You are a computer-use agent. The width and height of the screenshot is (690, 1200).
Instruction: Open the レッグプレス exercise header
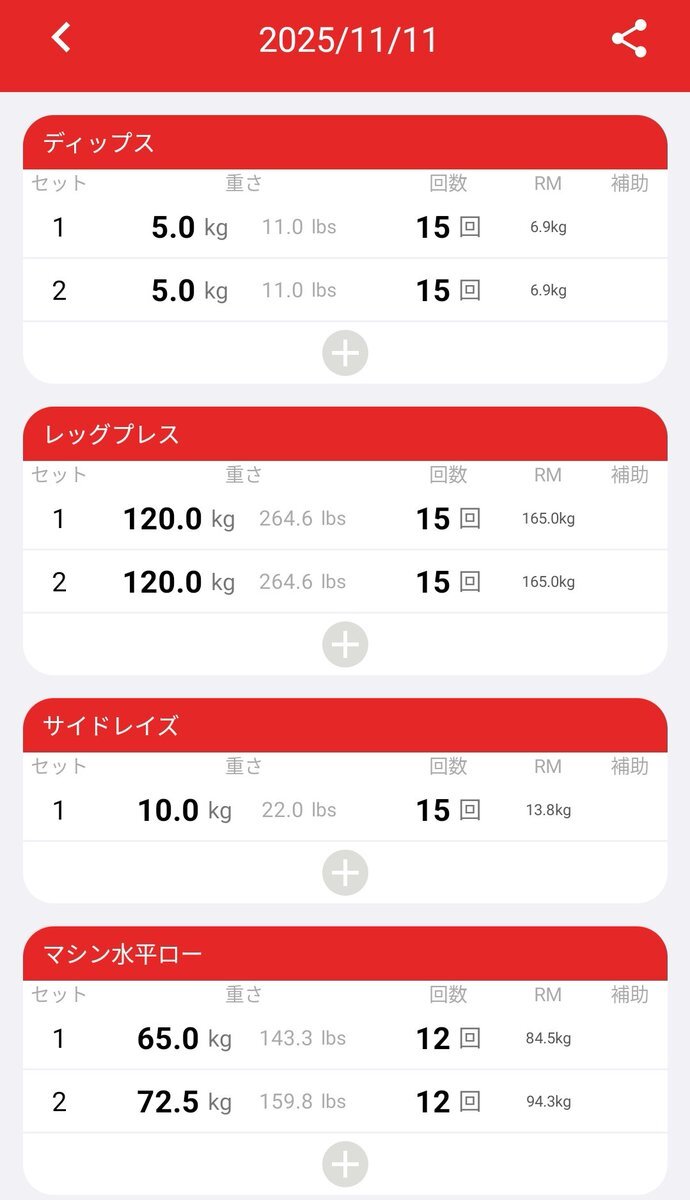click(x=345, y=434)
